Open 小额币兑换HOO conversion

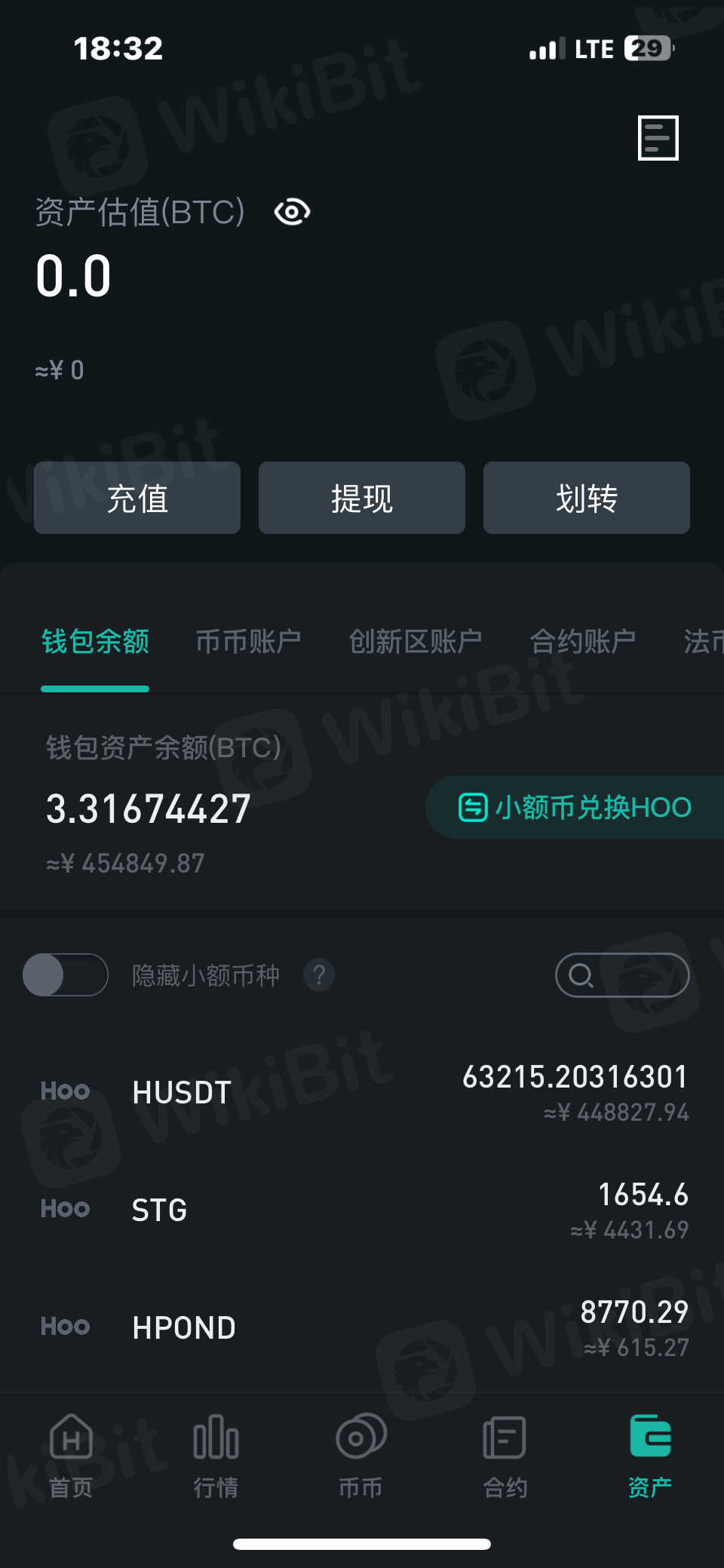tap(576, 807)
